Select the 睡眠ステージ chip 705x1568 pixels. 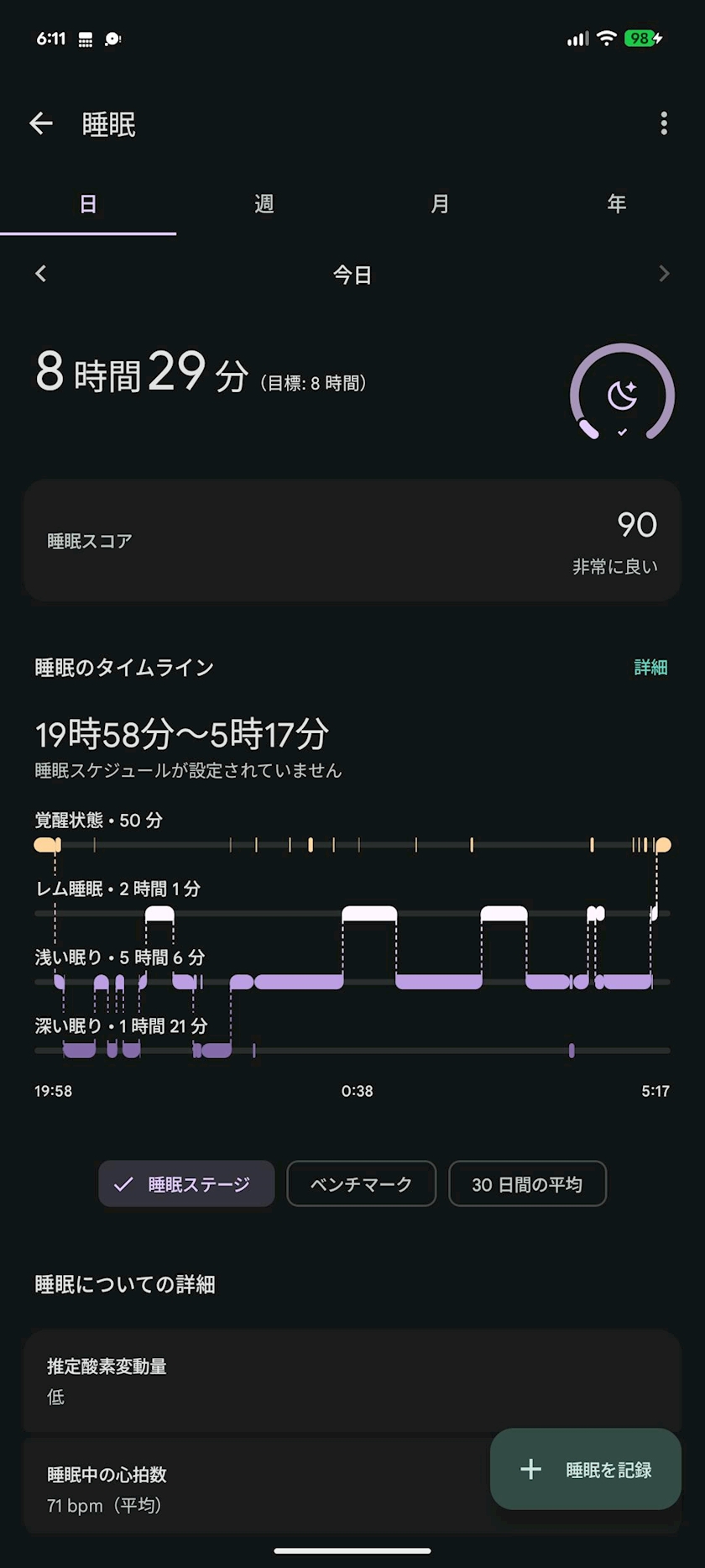(x=186, y=1184)
